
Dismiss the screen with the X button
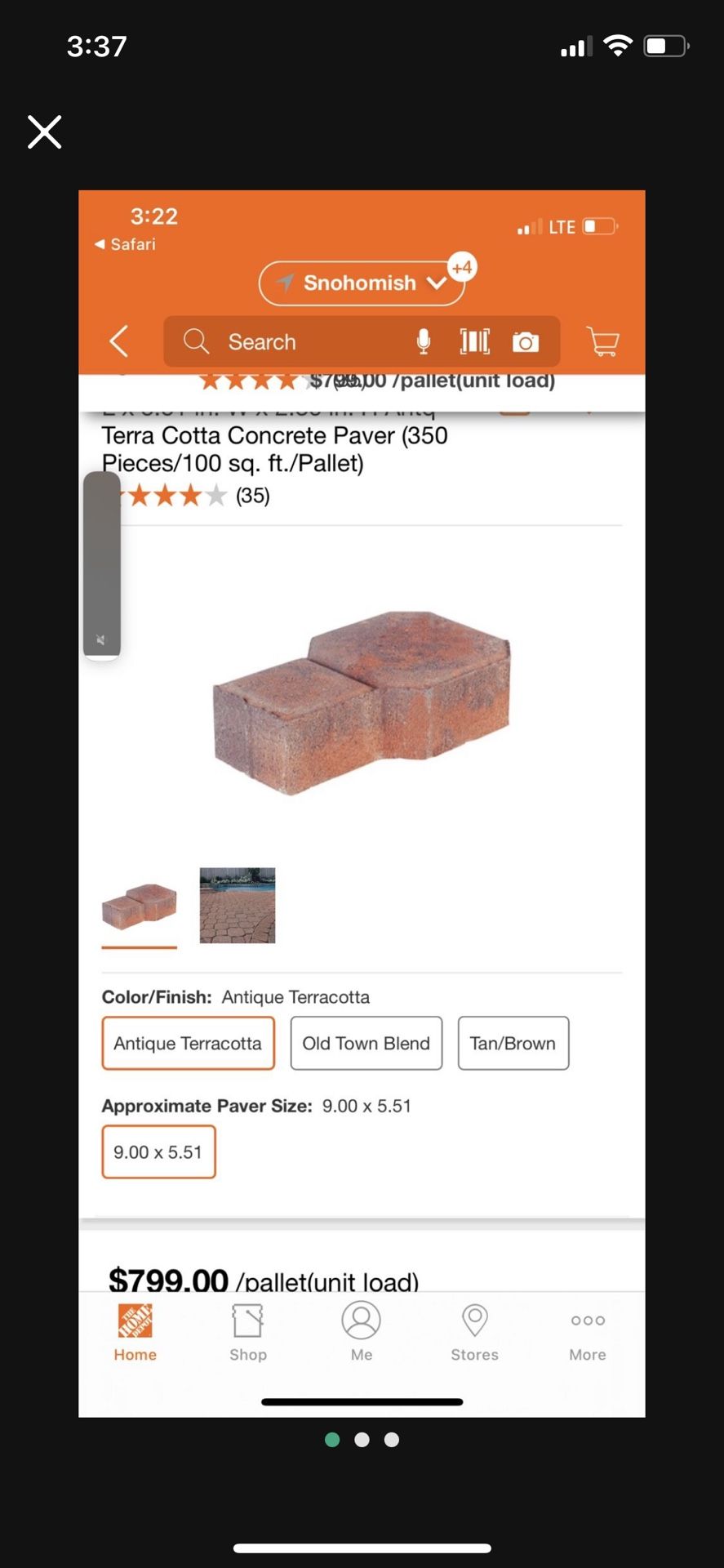pyautogui.click(x=44, y=131)
